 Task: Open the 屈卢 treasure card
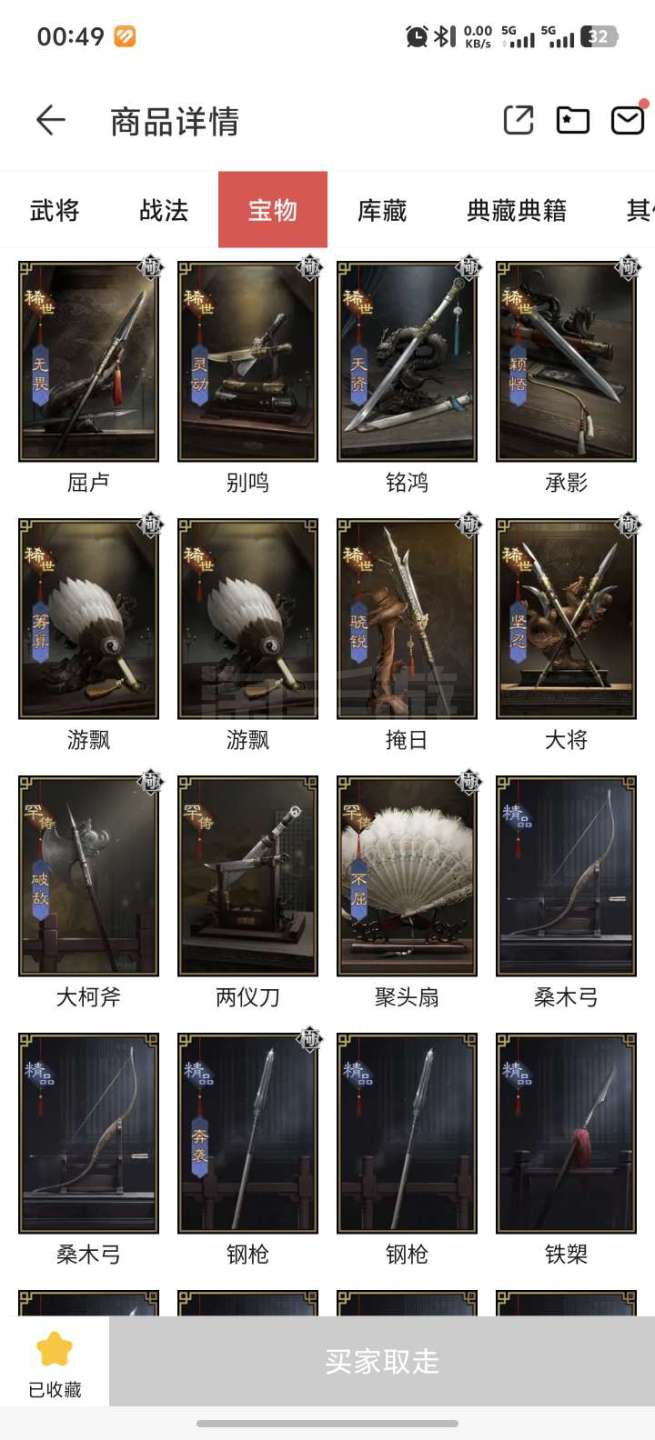88,362
